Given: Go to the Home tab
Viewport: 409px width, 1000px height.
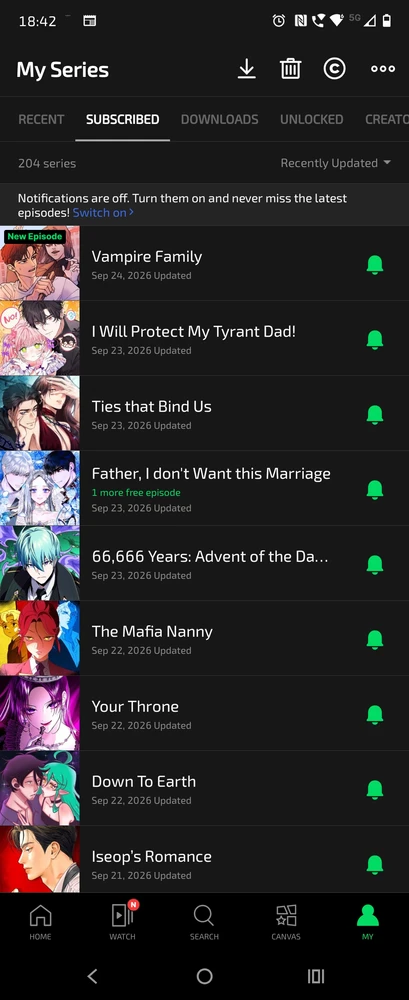Looking at the screenshot, I should tap(40, 922).
